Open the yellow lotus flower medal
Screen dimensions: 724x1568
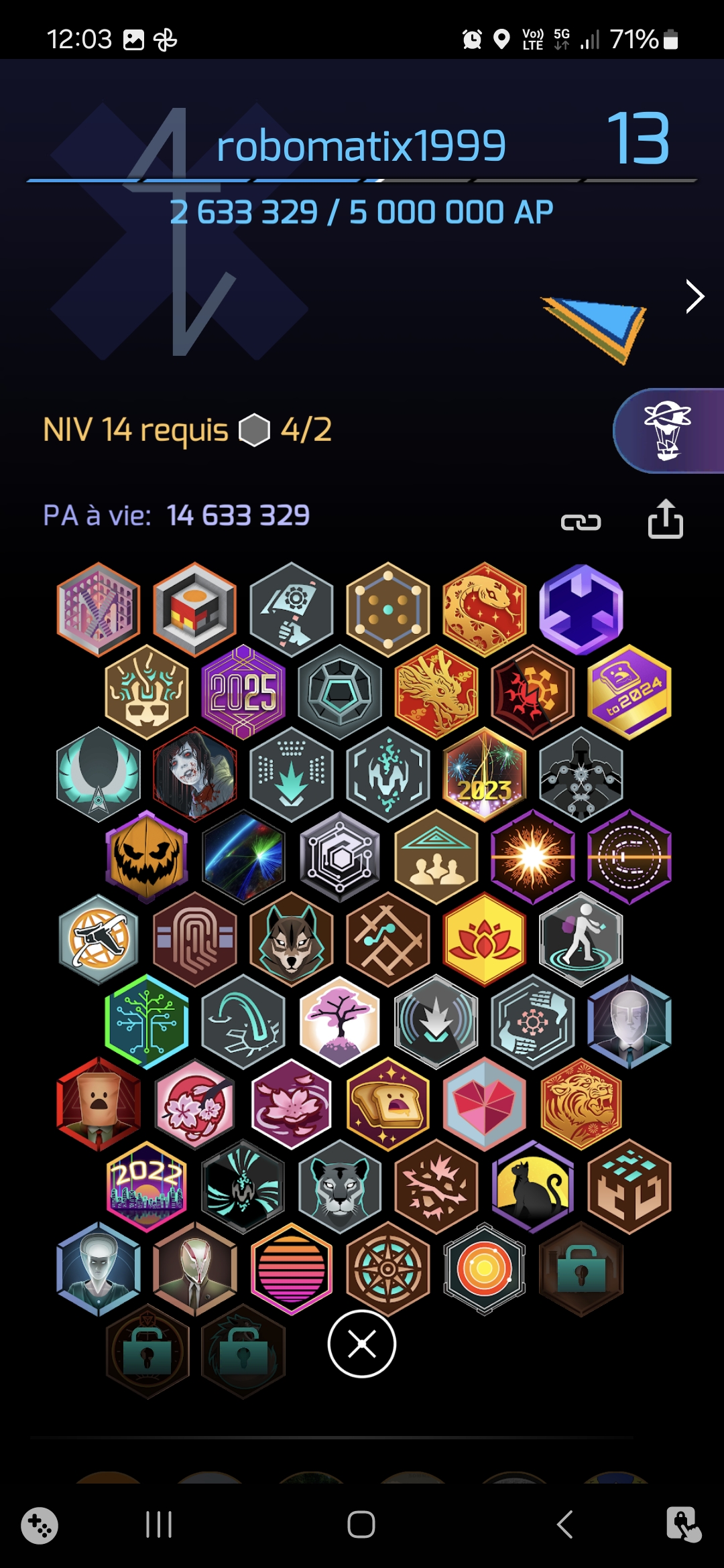point(485,938)
